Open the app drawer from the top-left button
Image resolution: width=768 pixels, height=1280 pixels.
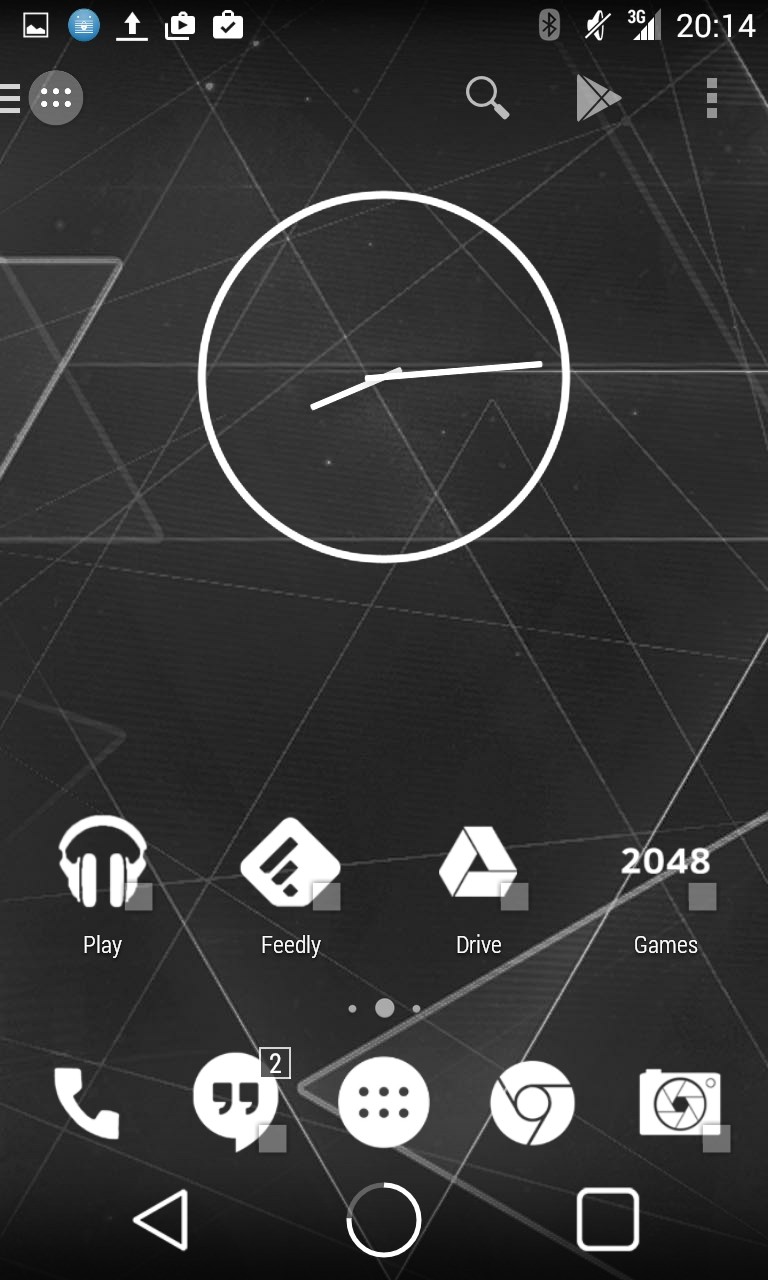[x=55, y=98]
